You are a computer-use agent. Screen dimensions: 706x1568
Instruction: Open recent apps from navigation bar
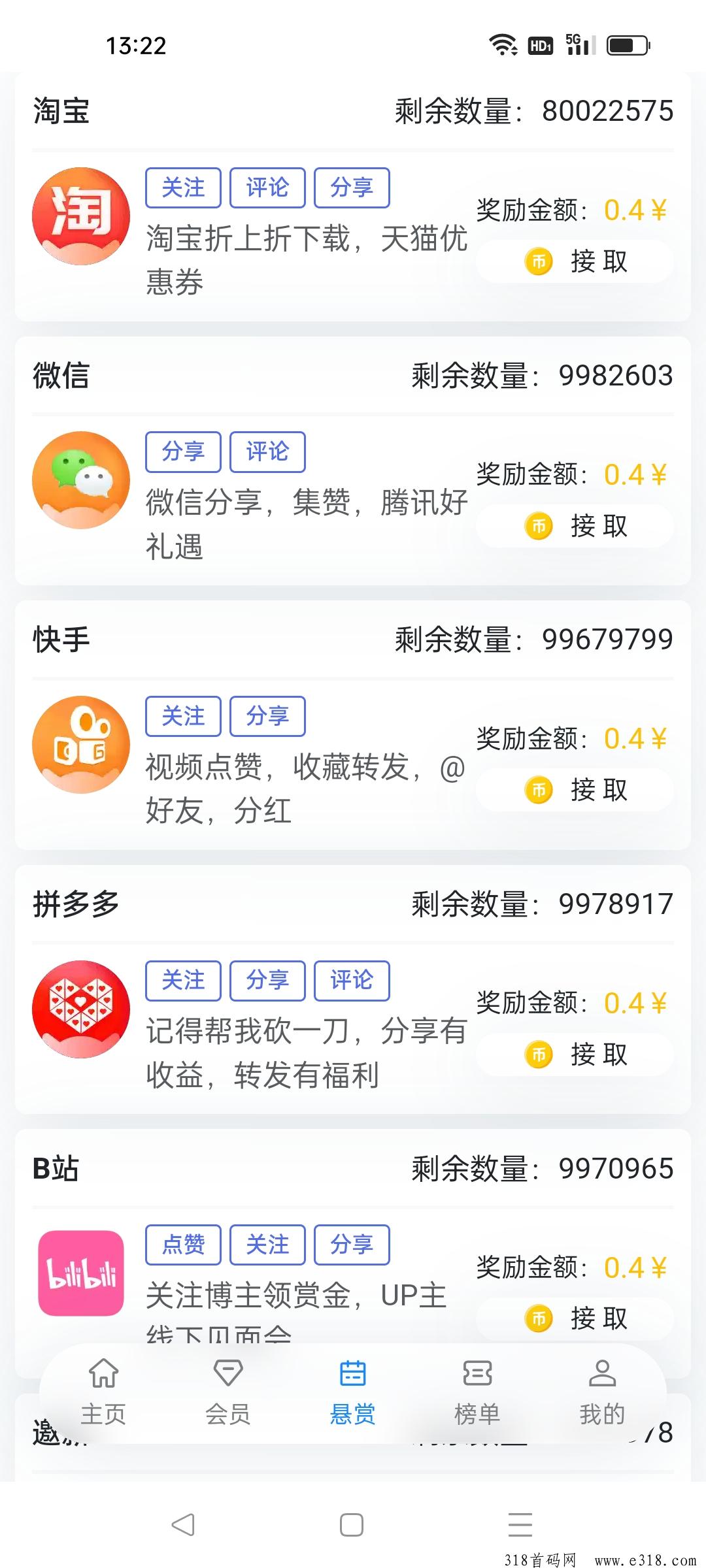pyautogui.click(x=520, y=1525)
